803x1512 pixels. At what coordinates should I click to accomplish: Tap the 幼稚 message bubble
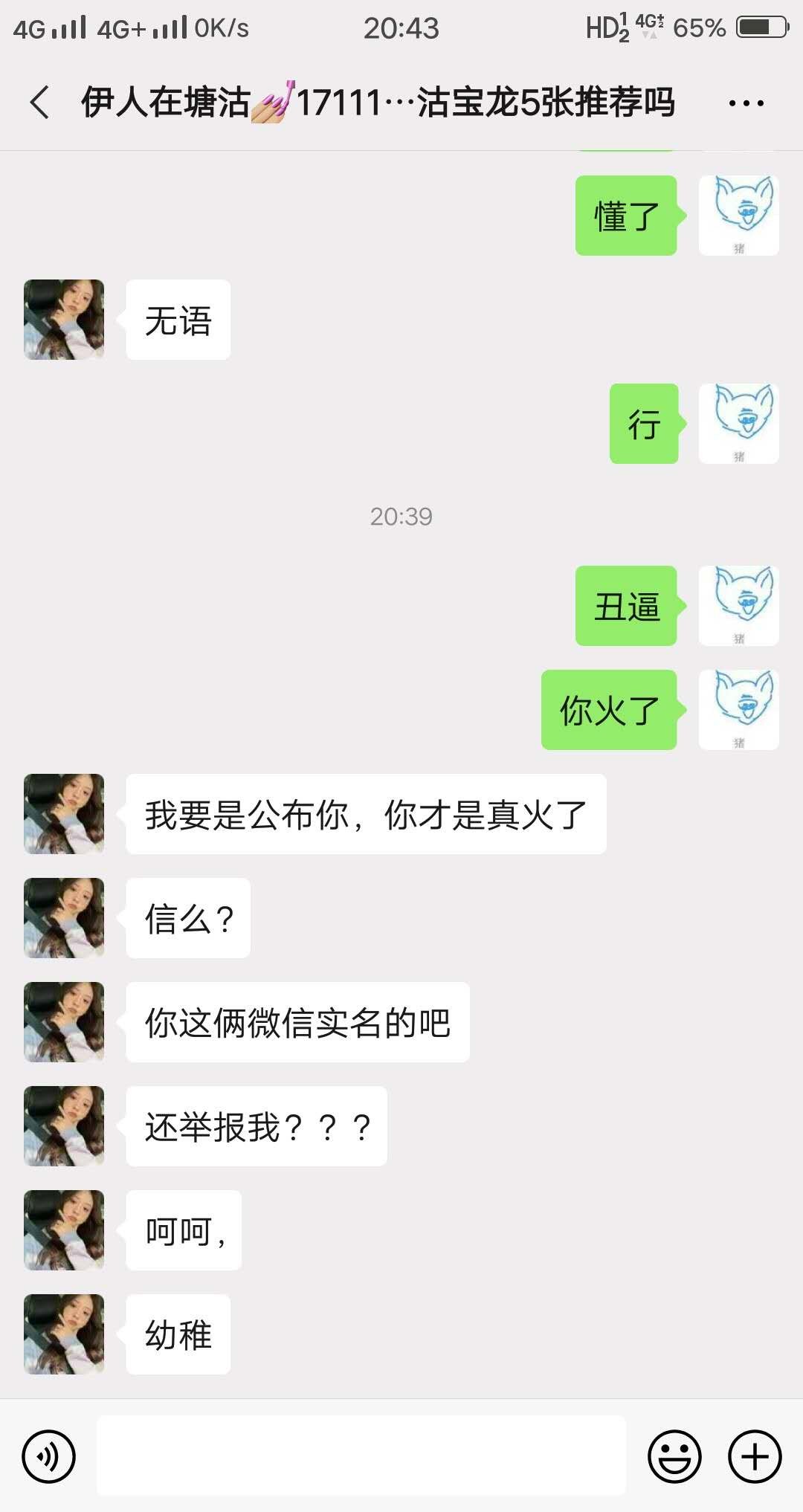tap(177, 1335)
